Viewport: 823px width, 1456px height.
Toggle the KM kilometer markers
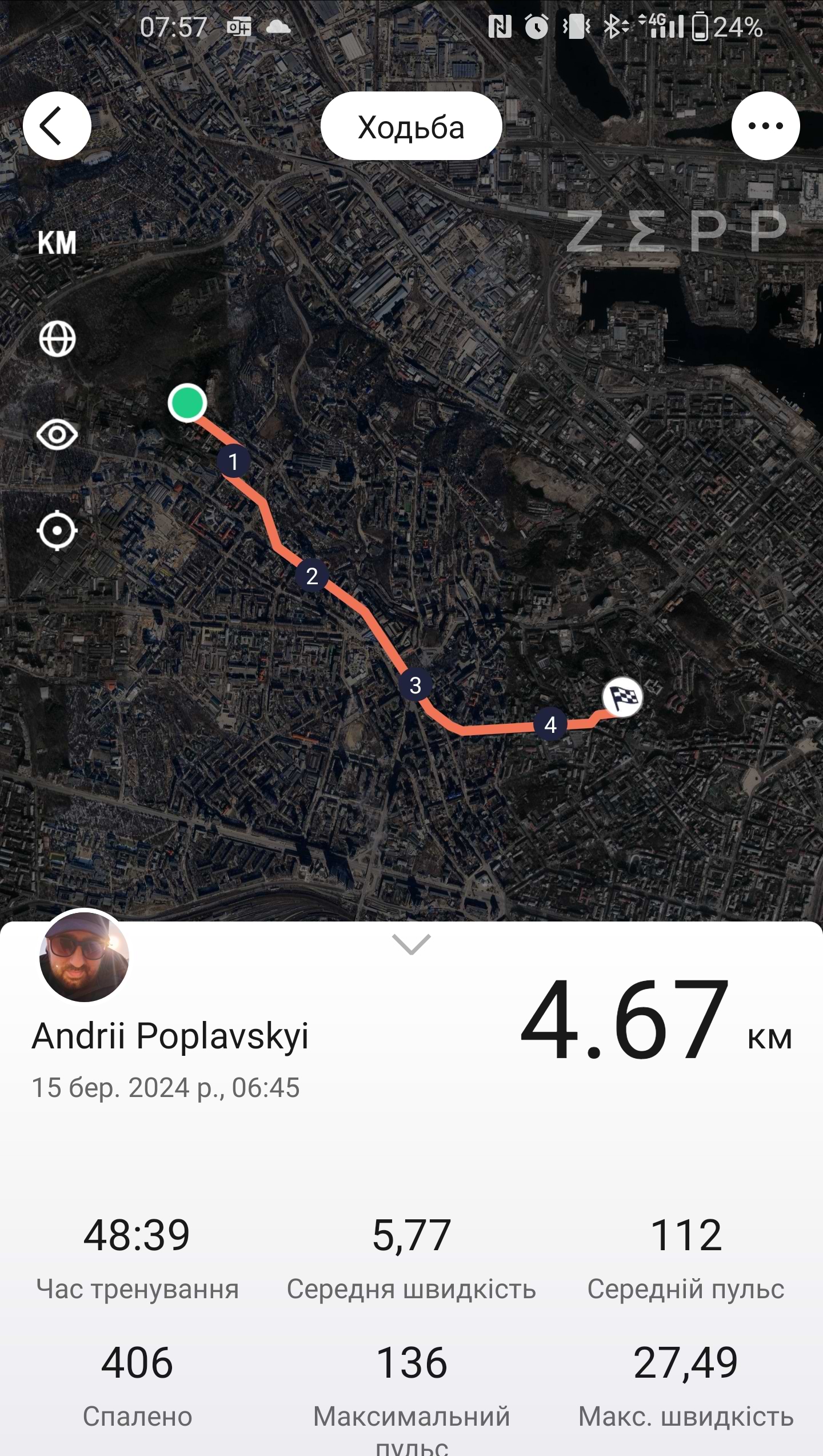point(57,242)
